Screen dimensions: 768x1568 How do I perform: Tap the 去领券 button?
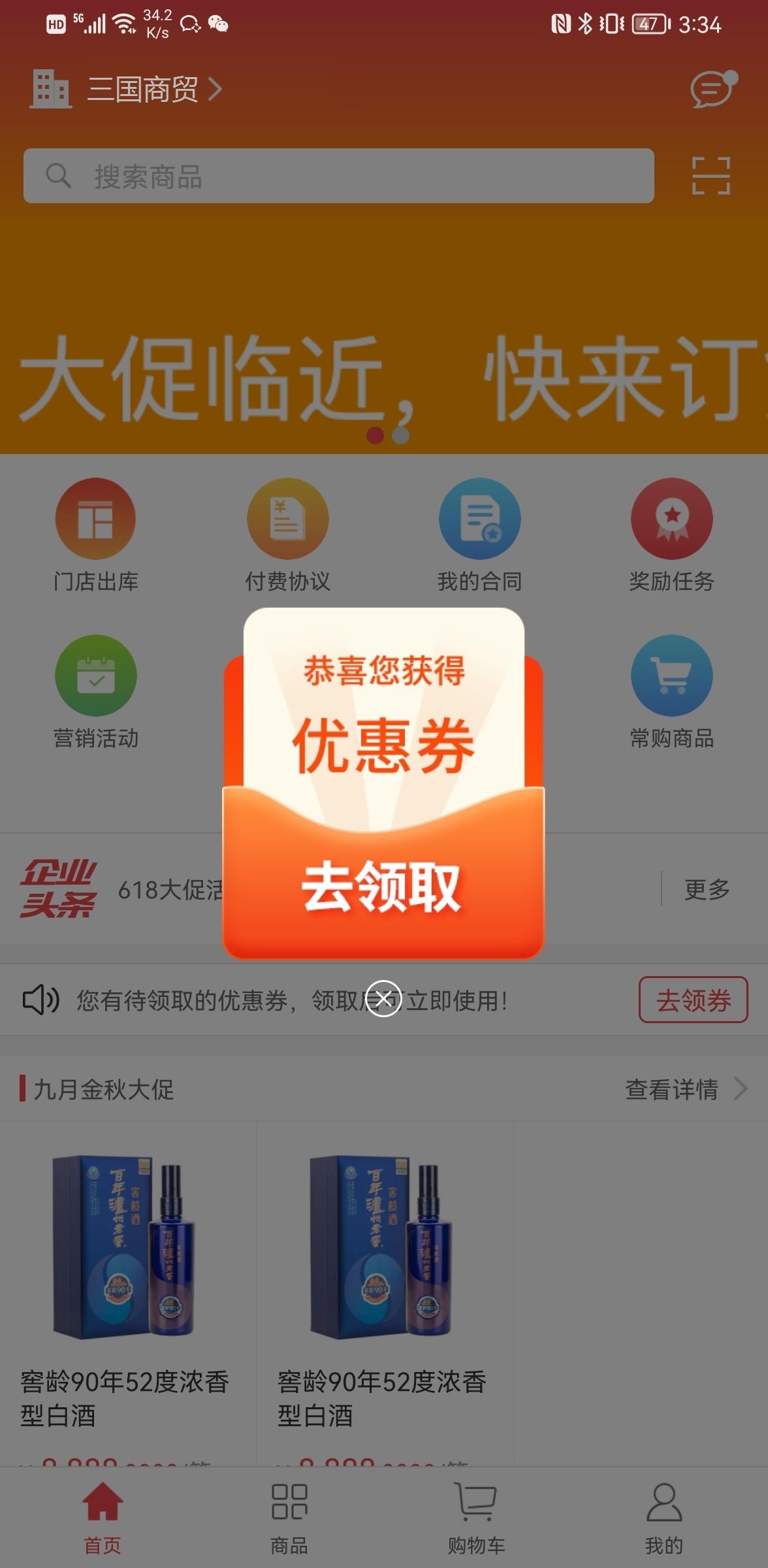[x=693, y=1000]
